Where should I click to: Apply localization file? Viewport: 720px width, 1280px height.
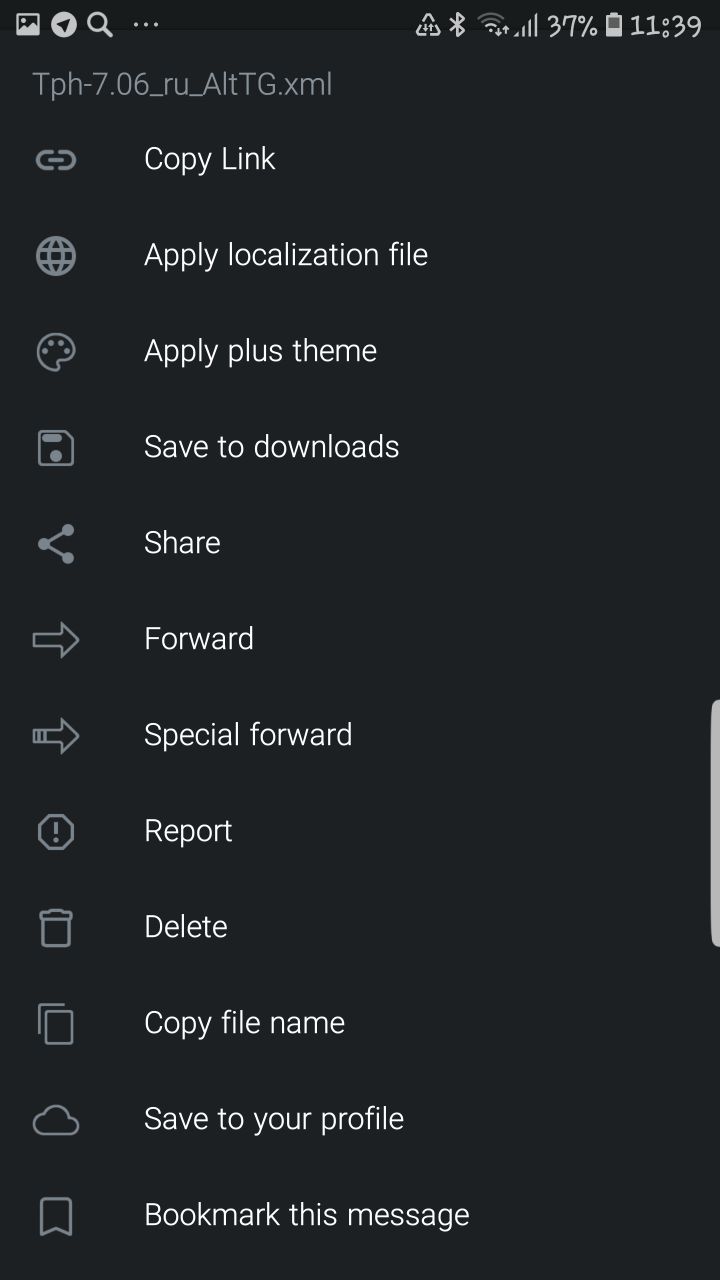click(360, 255)
